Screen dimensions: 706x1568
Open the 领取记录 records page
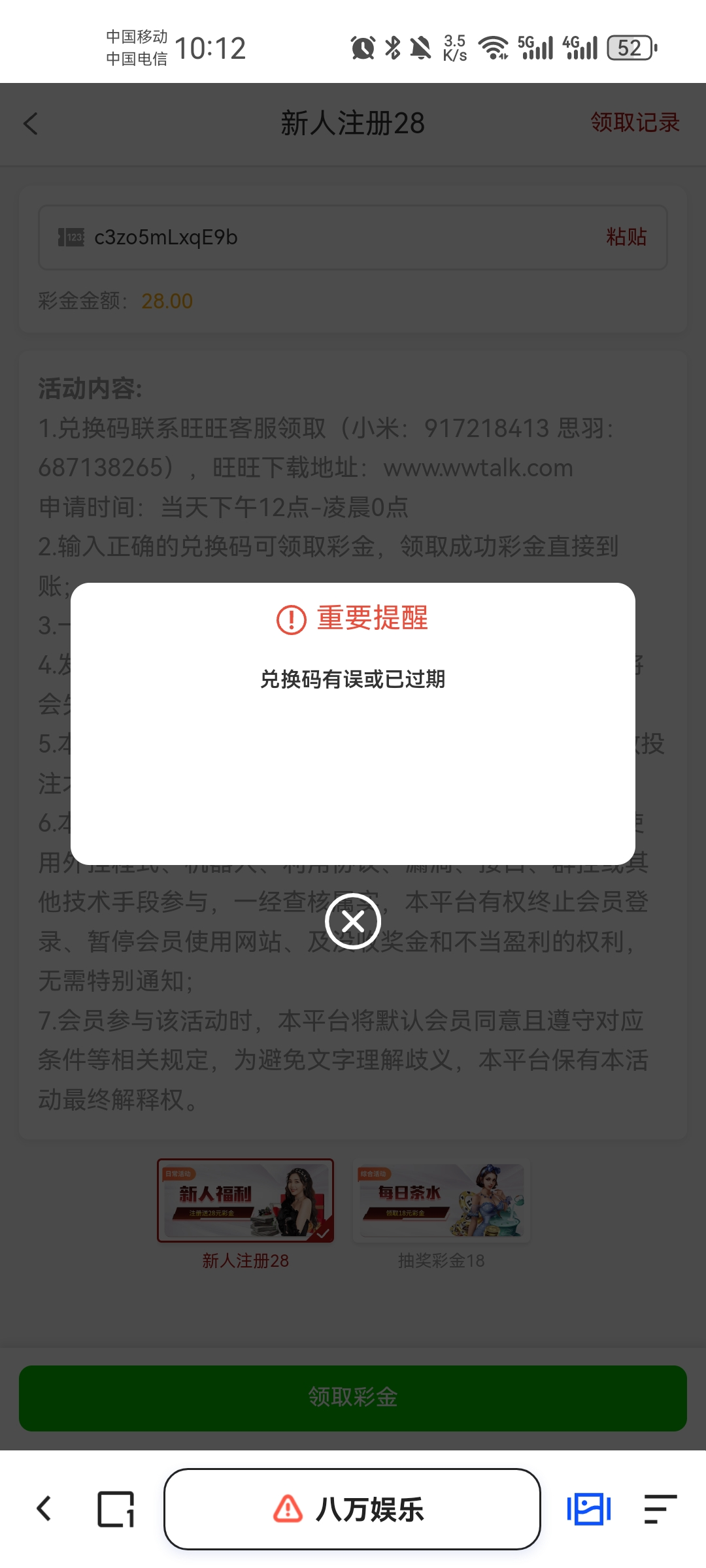pos(633,122)
